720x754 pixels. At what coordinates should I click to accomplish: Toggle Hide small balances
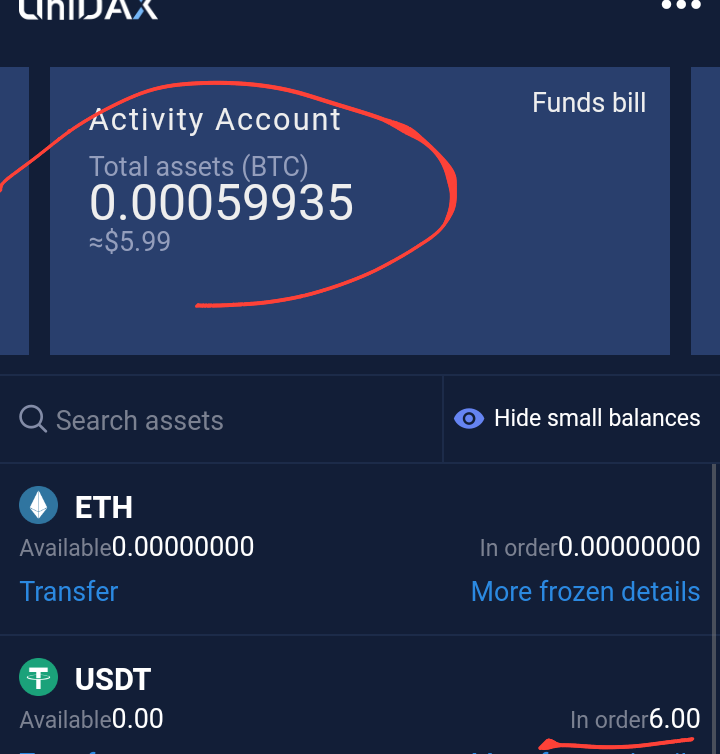(x=578, y=418)
